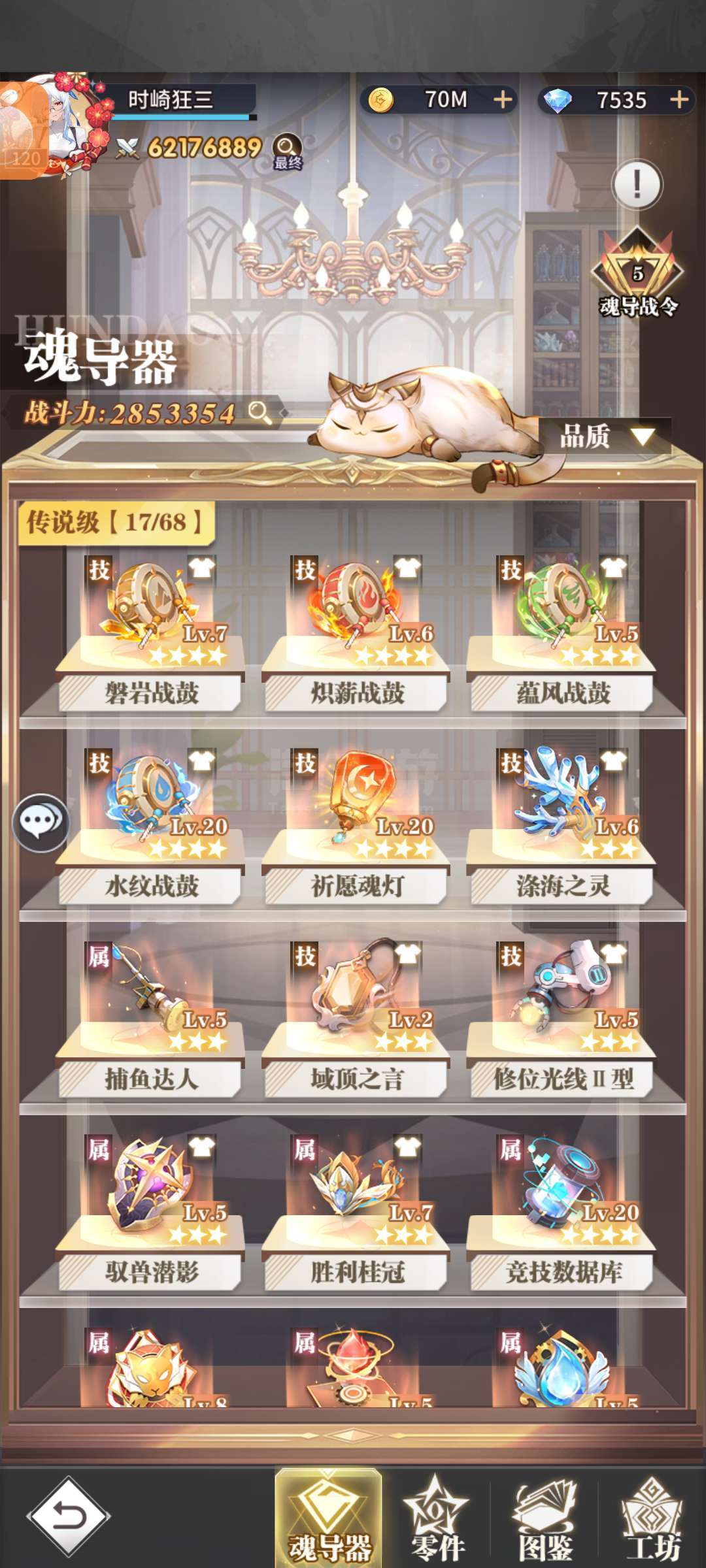Add more gold coins
The width and height of the screenshot is (706, 1568).
click(x=503, y=99)
